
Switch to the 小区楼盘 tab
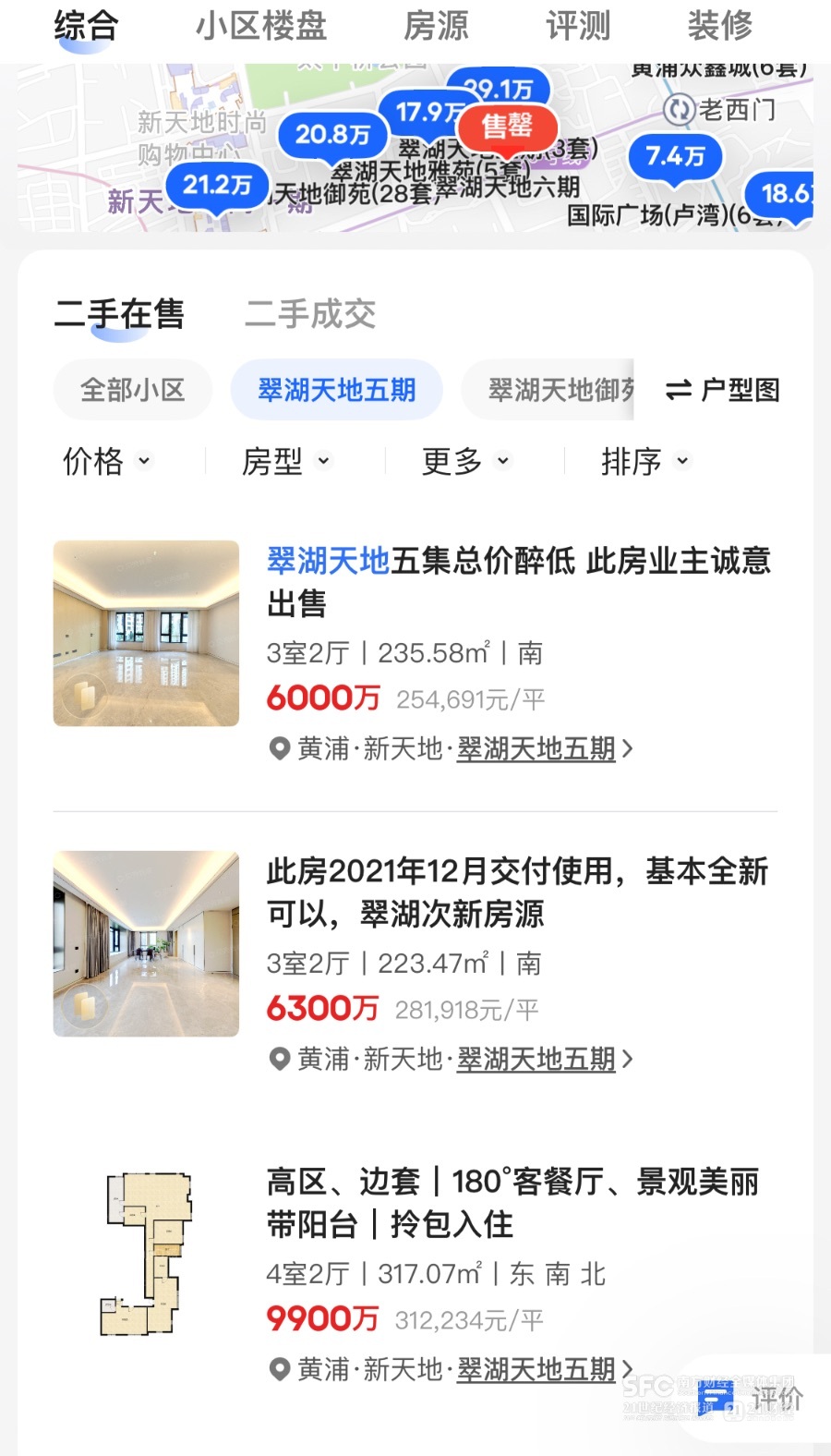(261, 26)
